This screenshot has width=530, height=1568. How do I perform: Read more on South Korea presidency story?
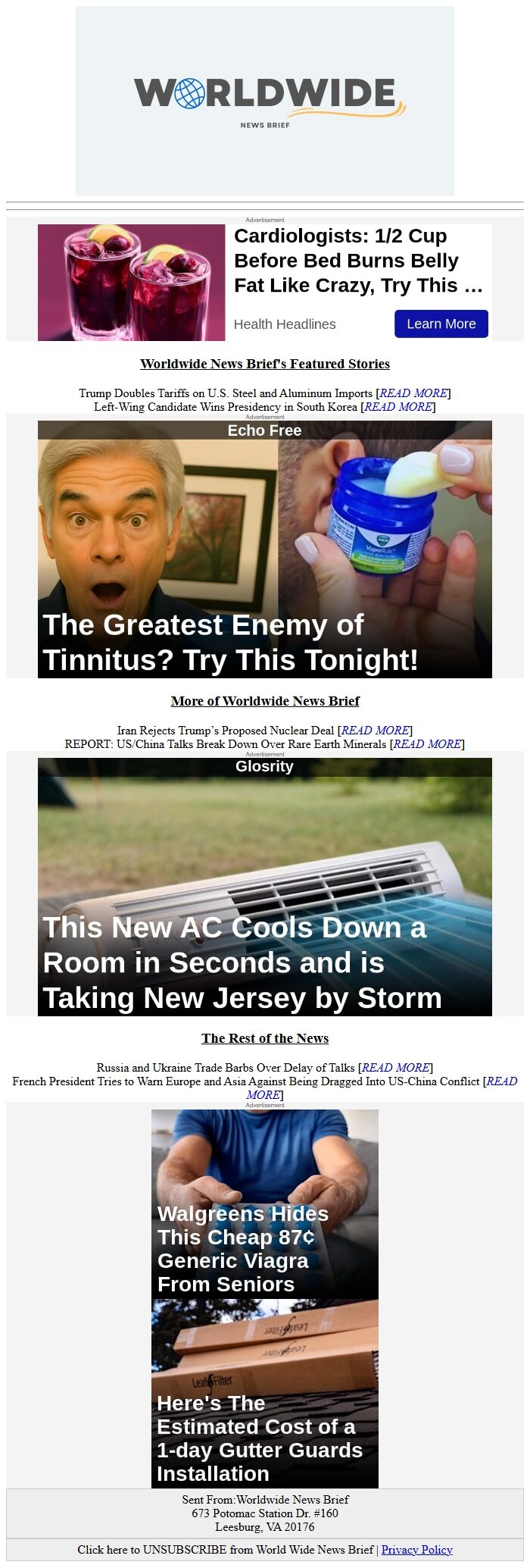[398, 407]
